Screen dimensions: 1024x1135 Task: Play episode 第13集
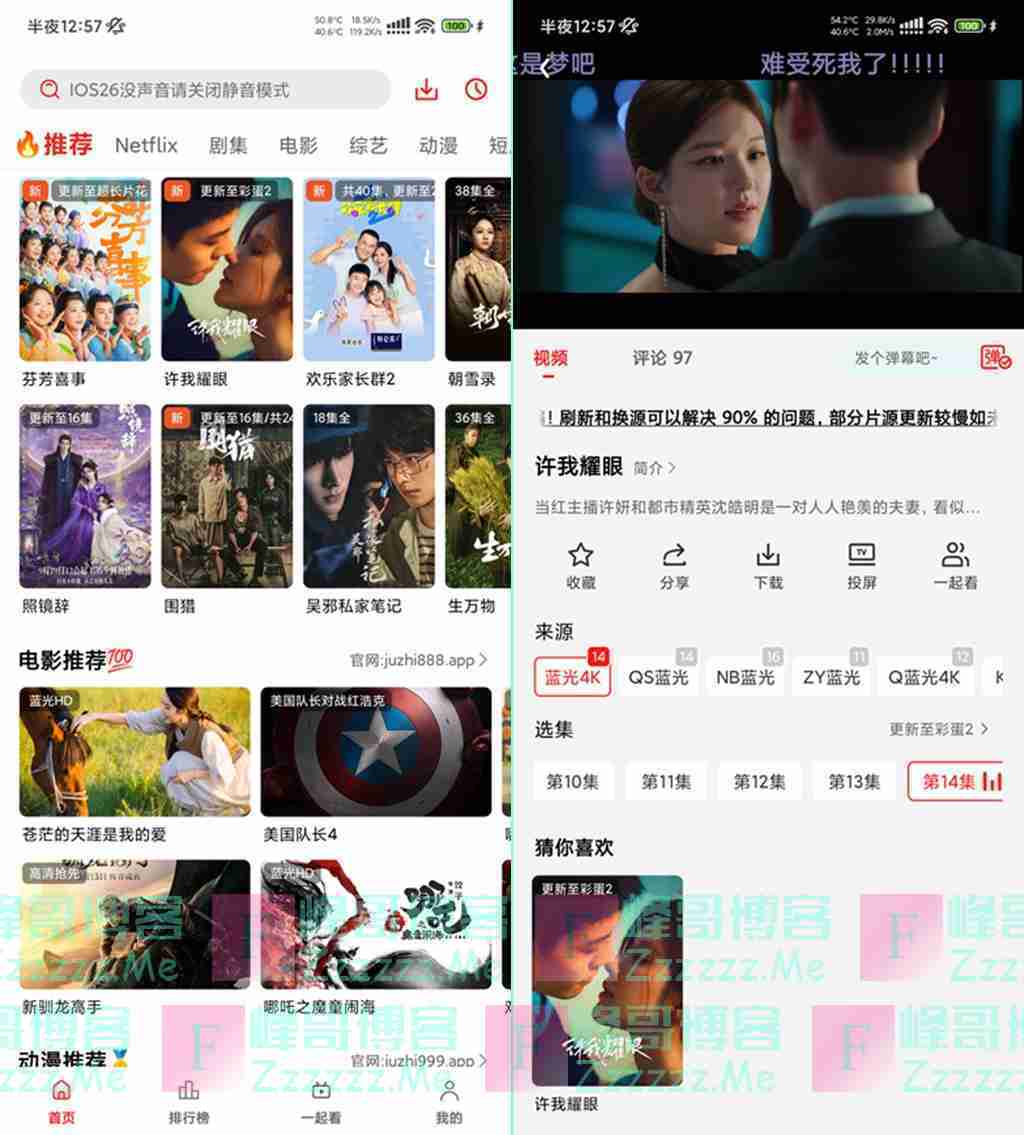point(854,782)
